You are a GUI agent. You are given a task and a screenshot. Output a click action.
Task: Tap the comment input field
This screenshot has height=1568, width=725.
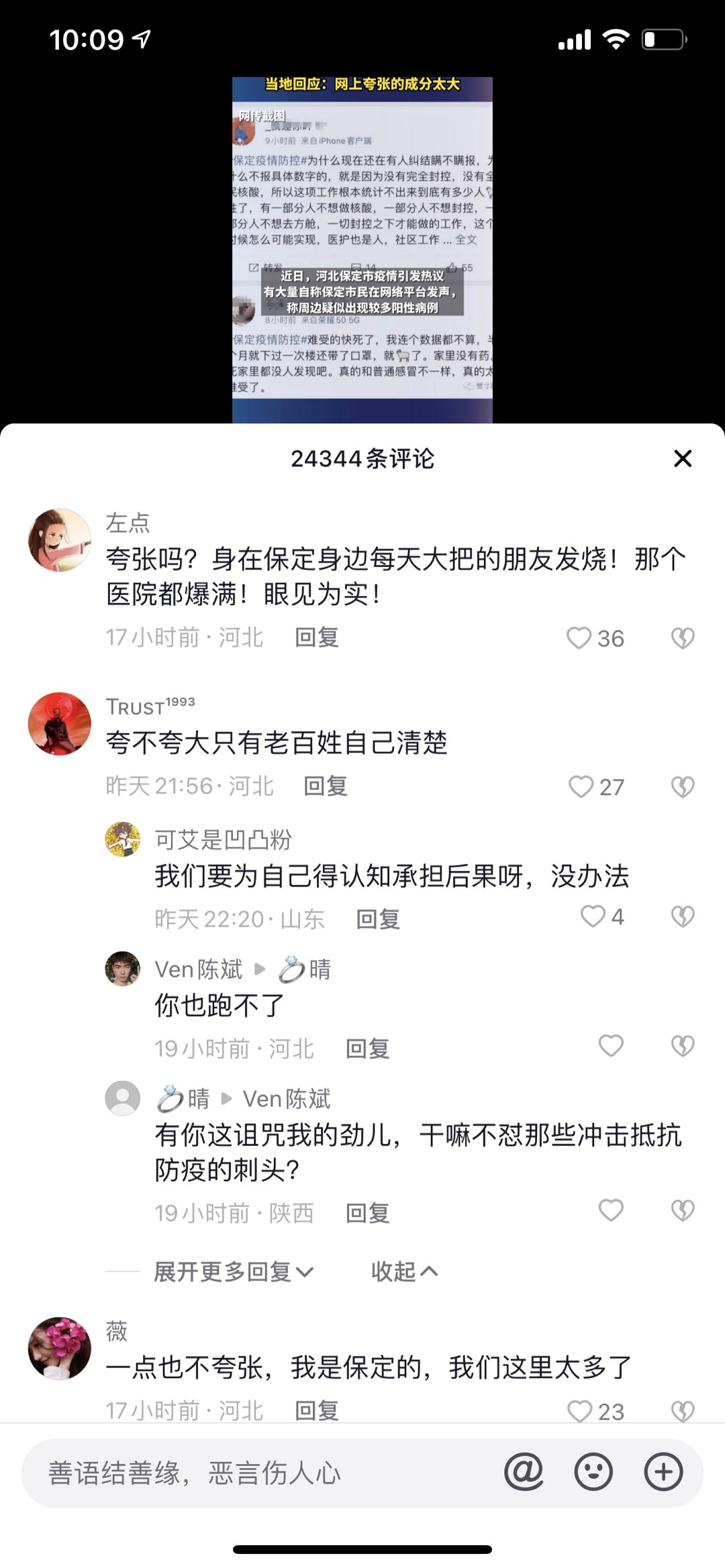pyautogui.click(x=255, y=1473)
